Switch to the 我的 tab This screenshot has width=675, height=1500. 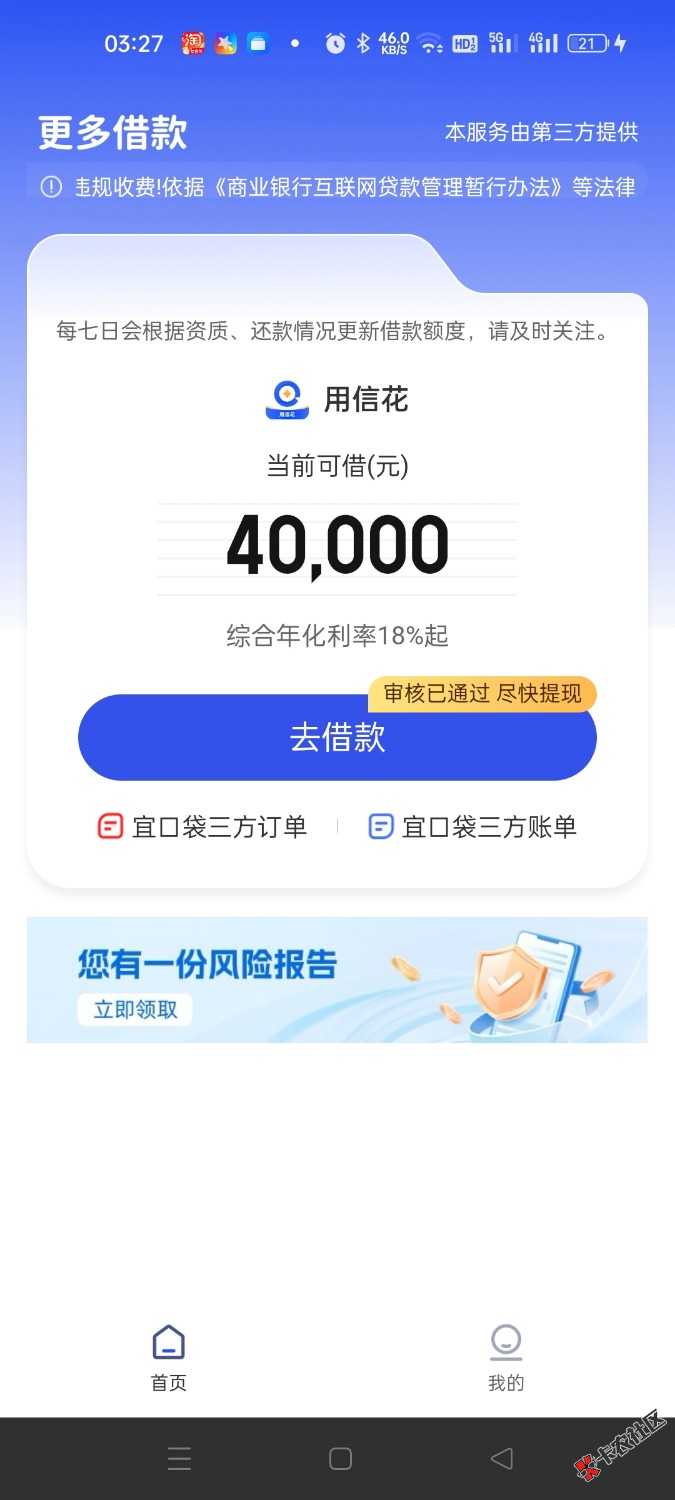(506, 1357)
